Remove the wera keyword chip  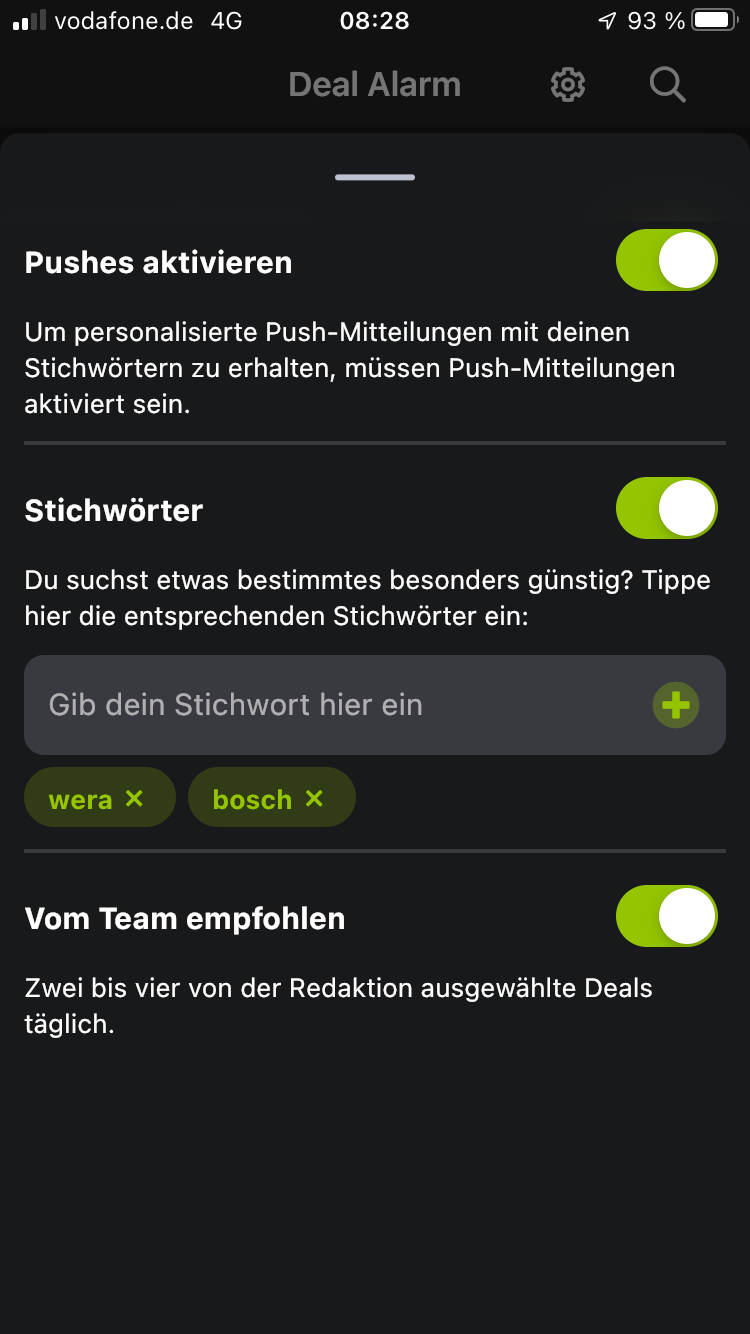(x=135, y=798)
